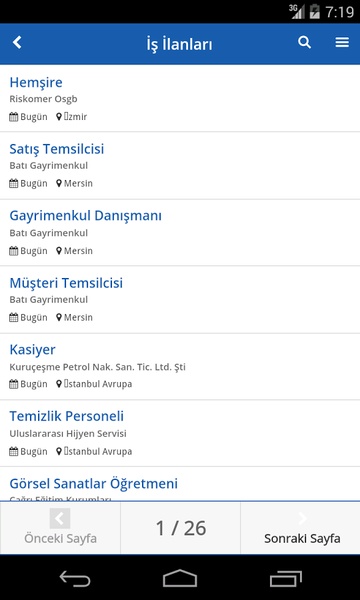Viewport: 360px width, 600px height.
Task: Open Görsel Sanatlar Öğretmeni listing
Action: tap(180, 484)
